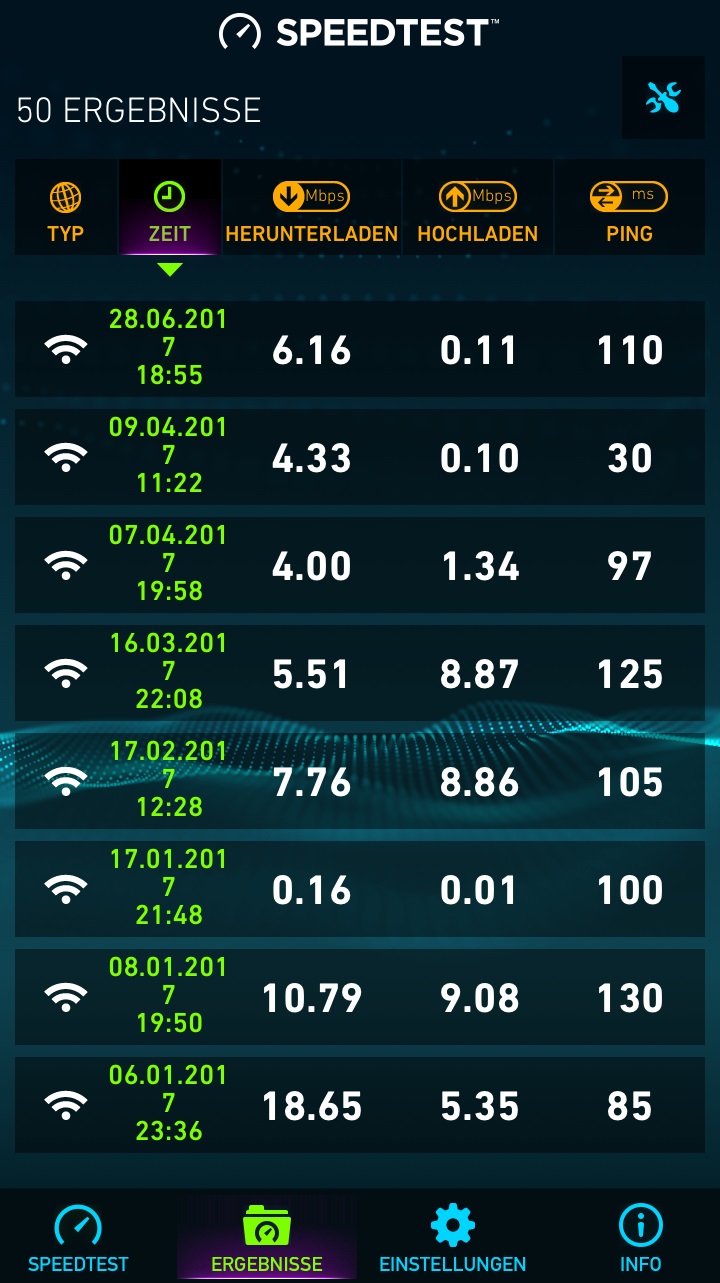View details of 16.03.2017 22:08 test

click(360, 673)
